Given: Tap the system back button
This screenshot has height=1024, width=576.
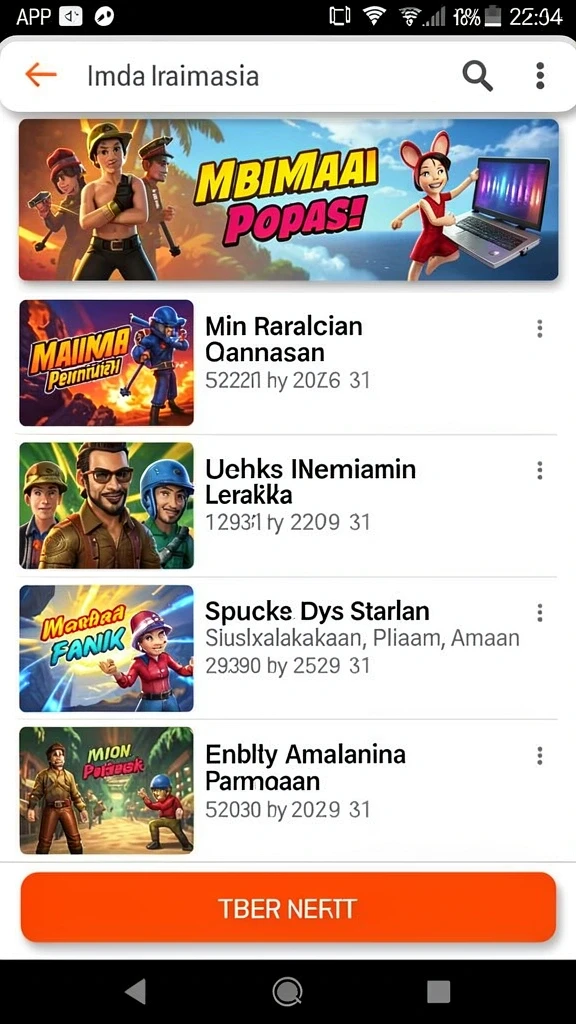Looking at the screenshot, I should [x=135, y=991].
